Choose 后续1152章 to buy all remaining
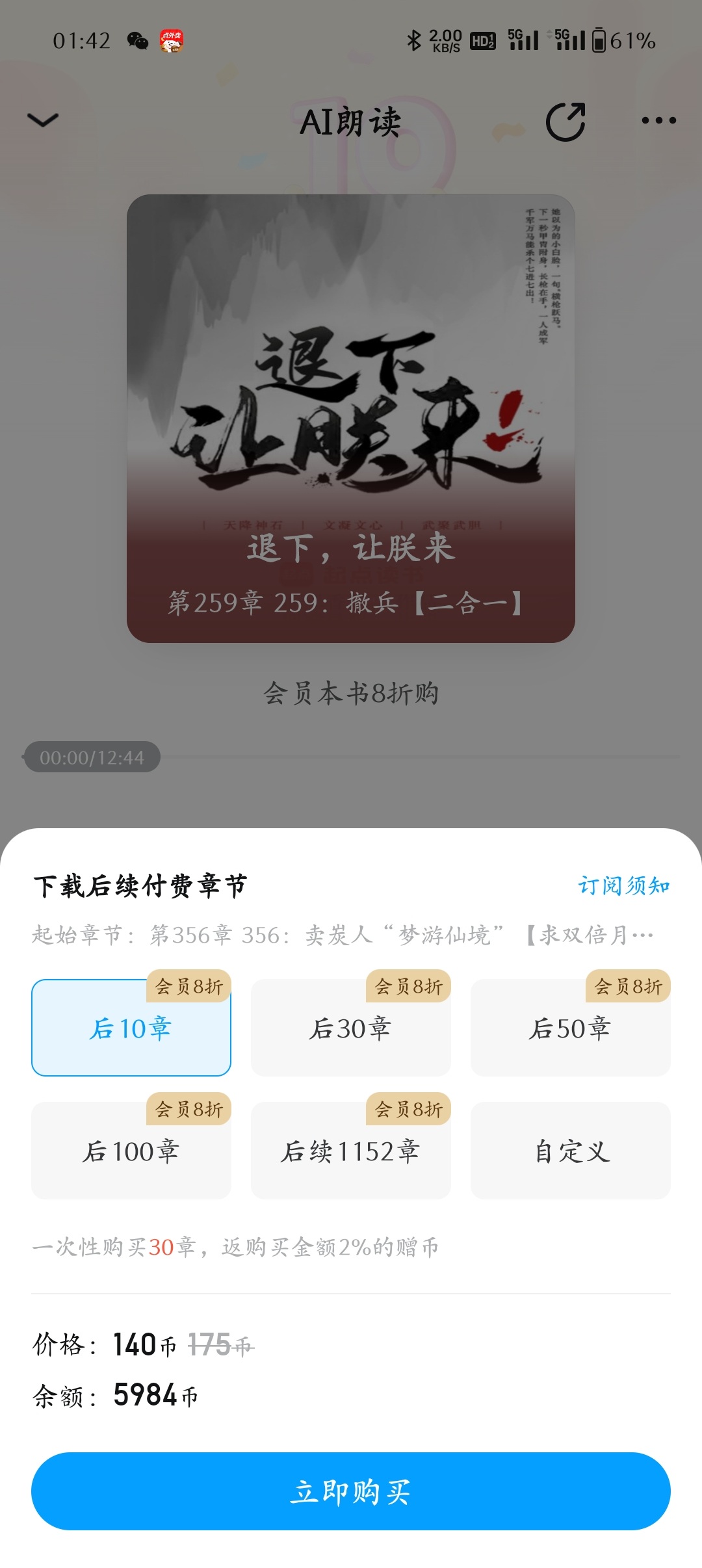The image size is (702, 1568). (x=351, y=1151)
